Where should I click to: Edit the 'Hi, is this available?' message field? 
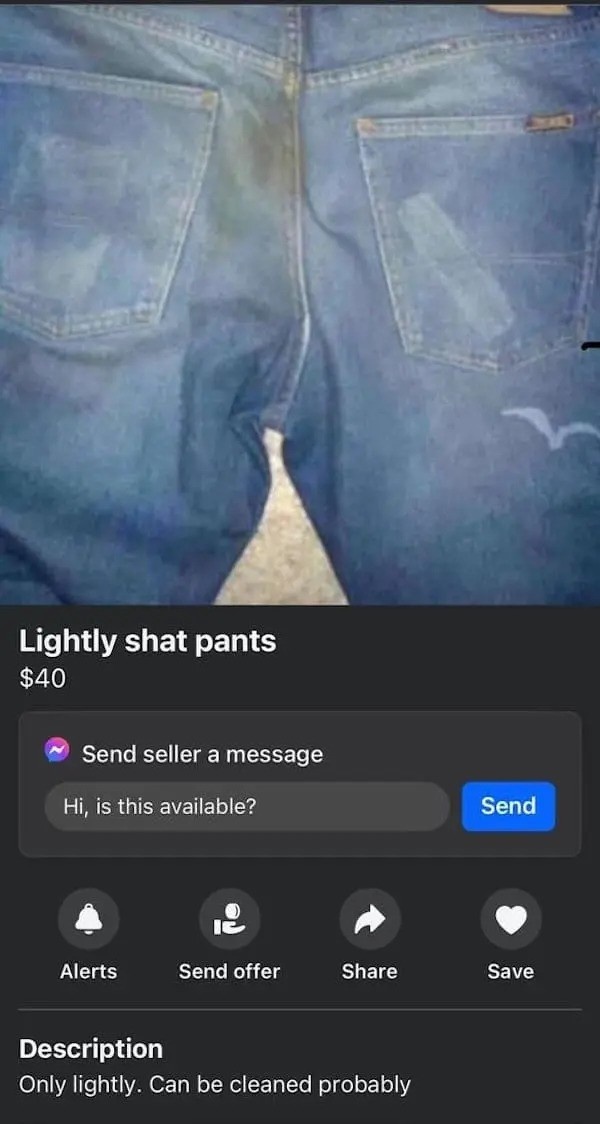pos(247,806)
